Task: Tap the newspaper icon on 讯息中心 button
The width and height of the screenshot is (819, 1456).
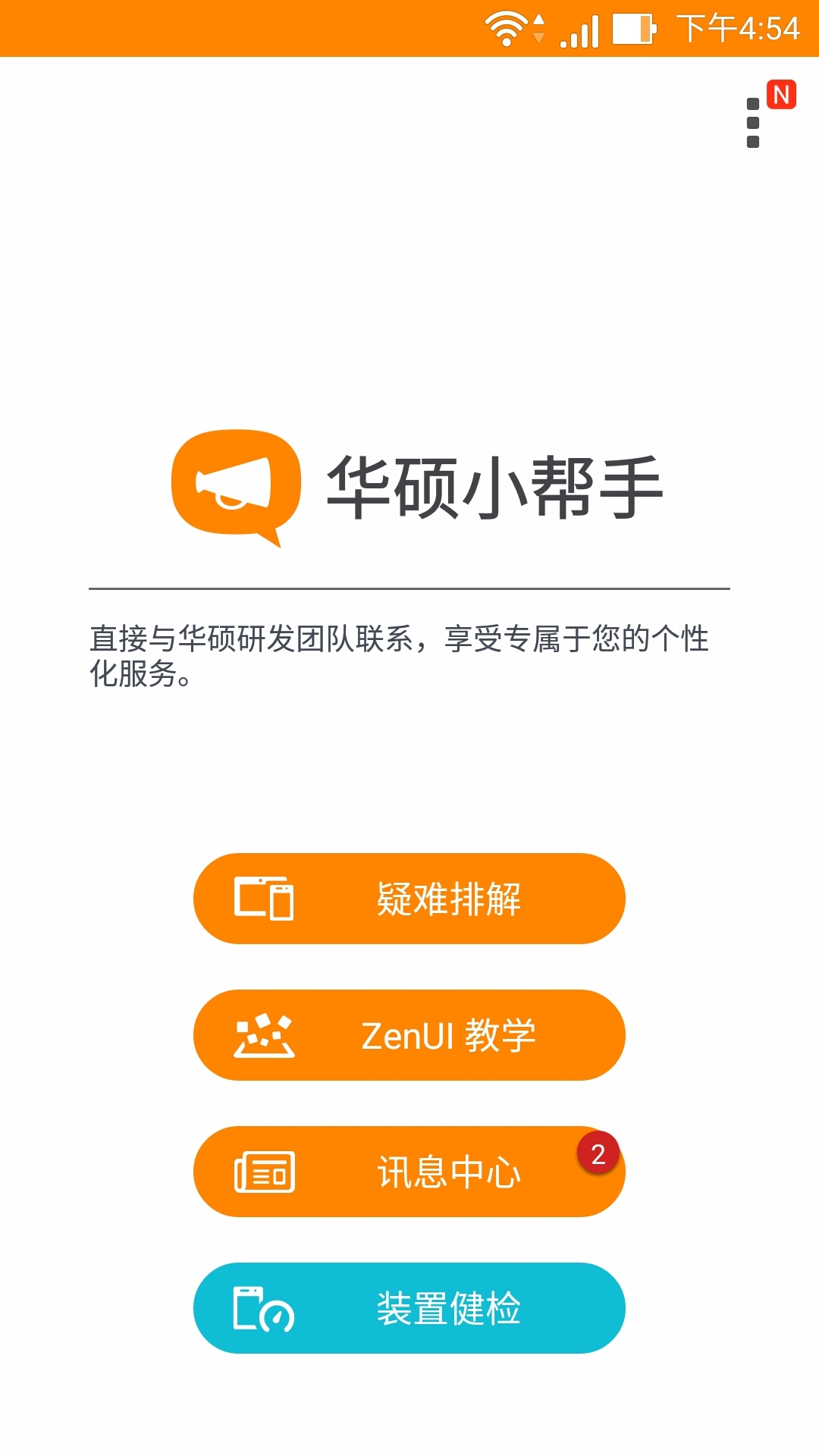Action: [265, 1172]
